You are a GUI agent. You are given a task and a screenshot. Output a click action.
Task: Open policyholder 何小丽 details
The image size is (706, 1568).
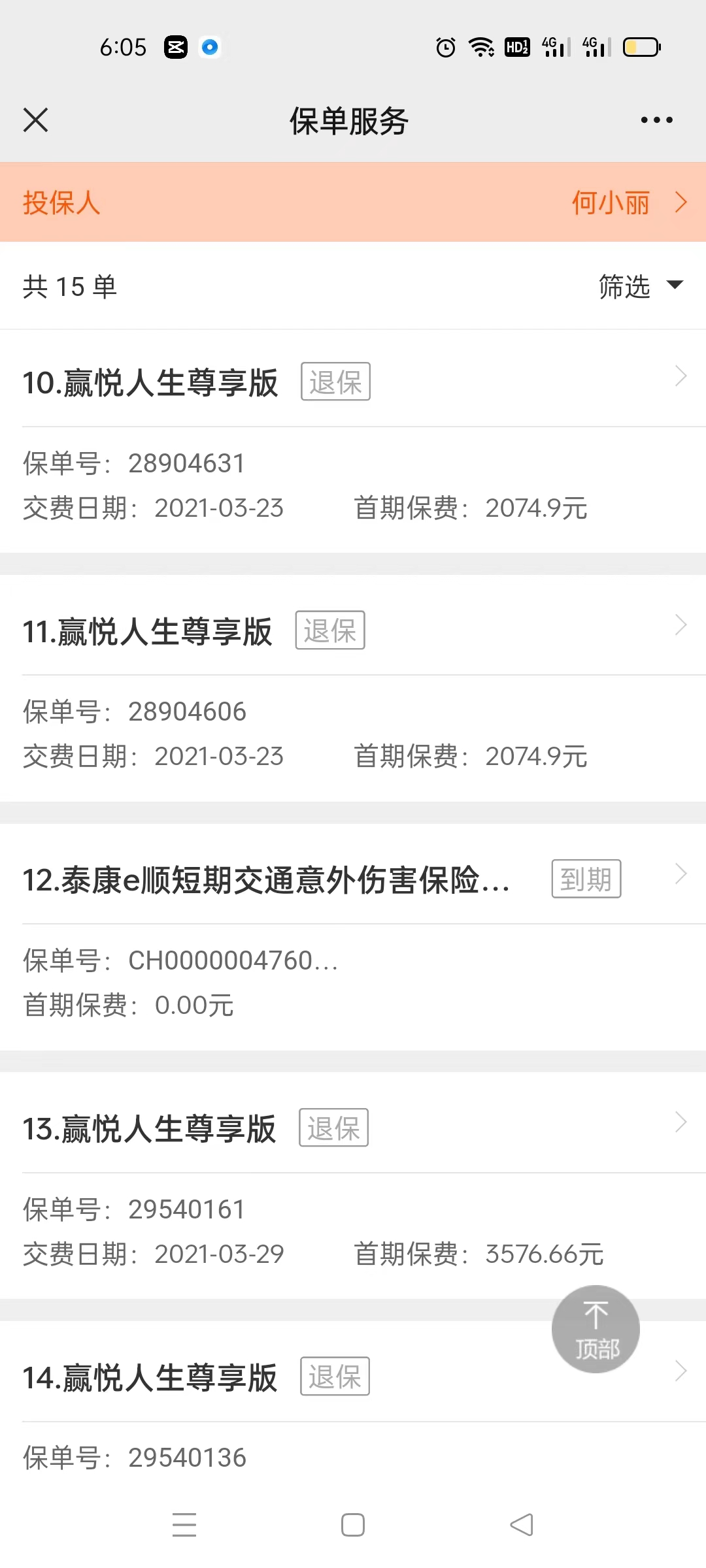tap(628, 203)
